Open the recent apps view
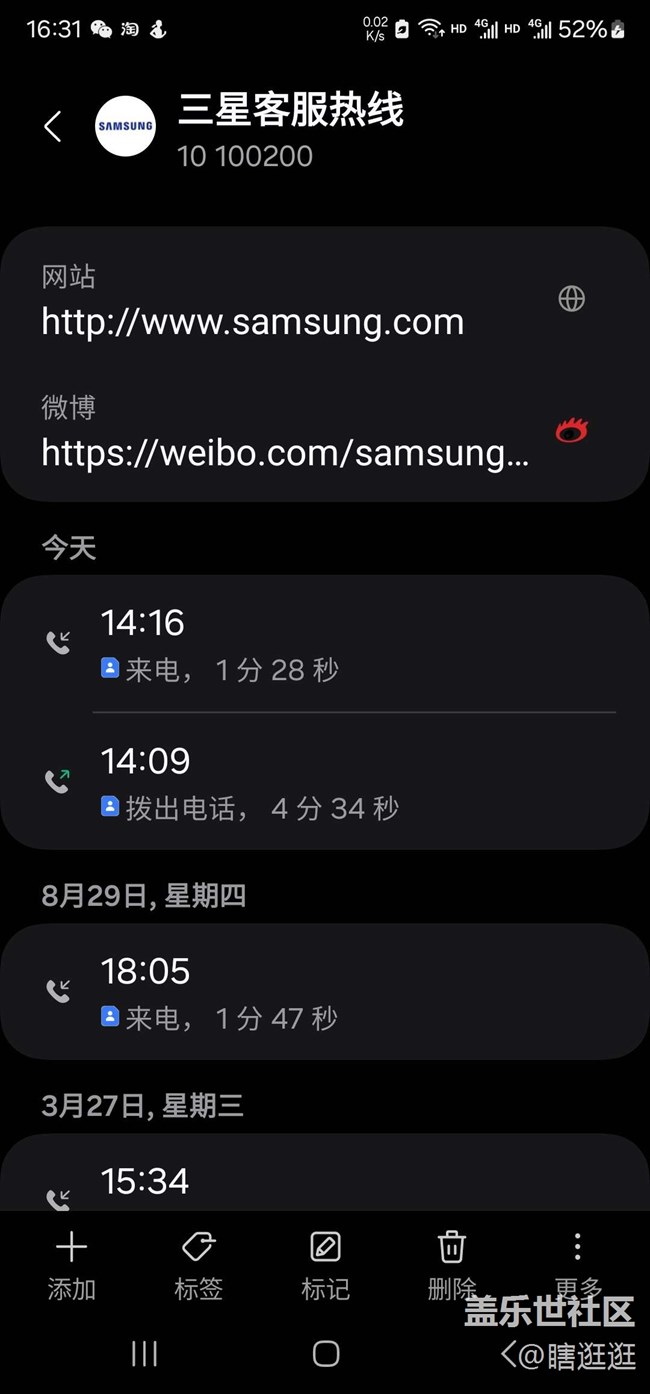650x1394 pixels. 145,1354
